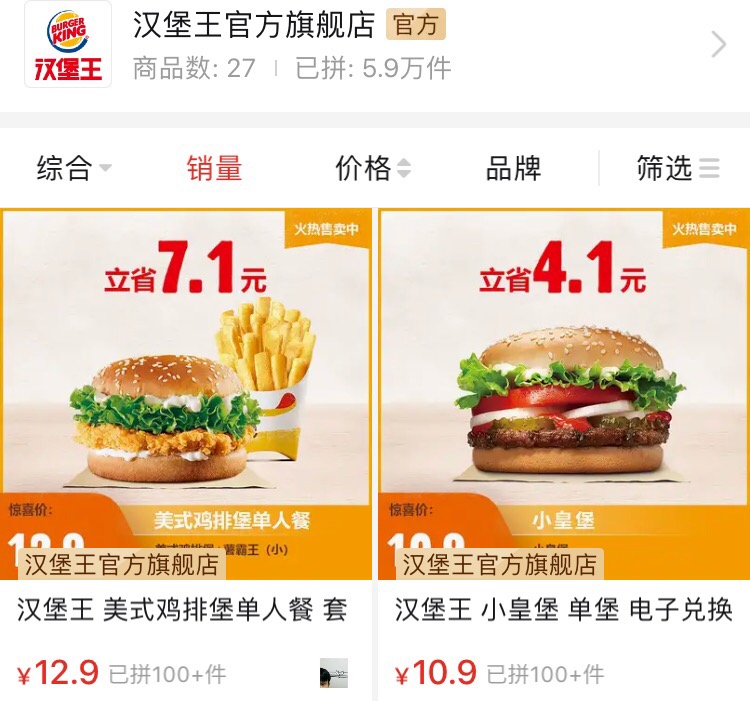Select the 综合 sort dropdown
This screenshot has height=701, width=750.
74,168
